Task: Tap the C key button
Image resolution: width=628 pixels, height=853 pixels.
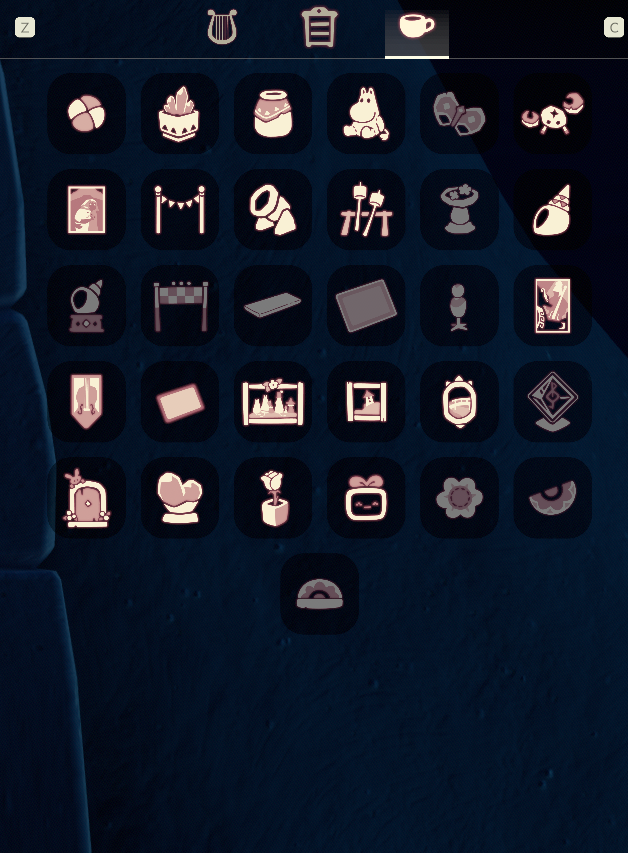Action: [614, 28]
